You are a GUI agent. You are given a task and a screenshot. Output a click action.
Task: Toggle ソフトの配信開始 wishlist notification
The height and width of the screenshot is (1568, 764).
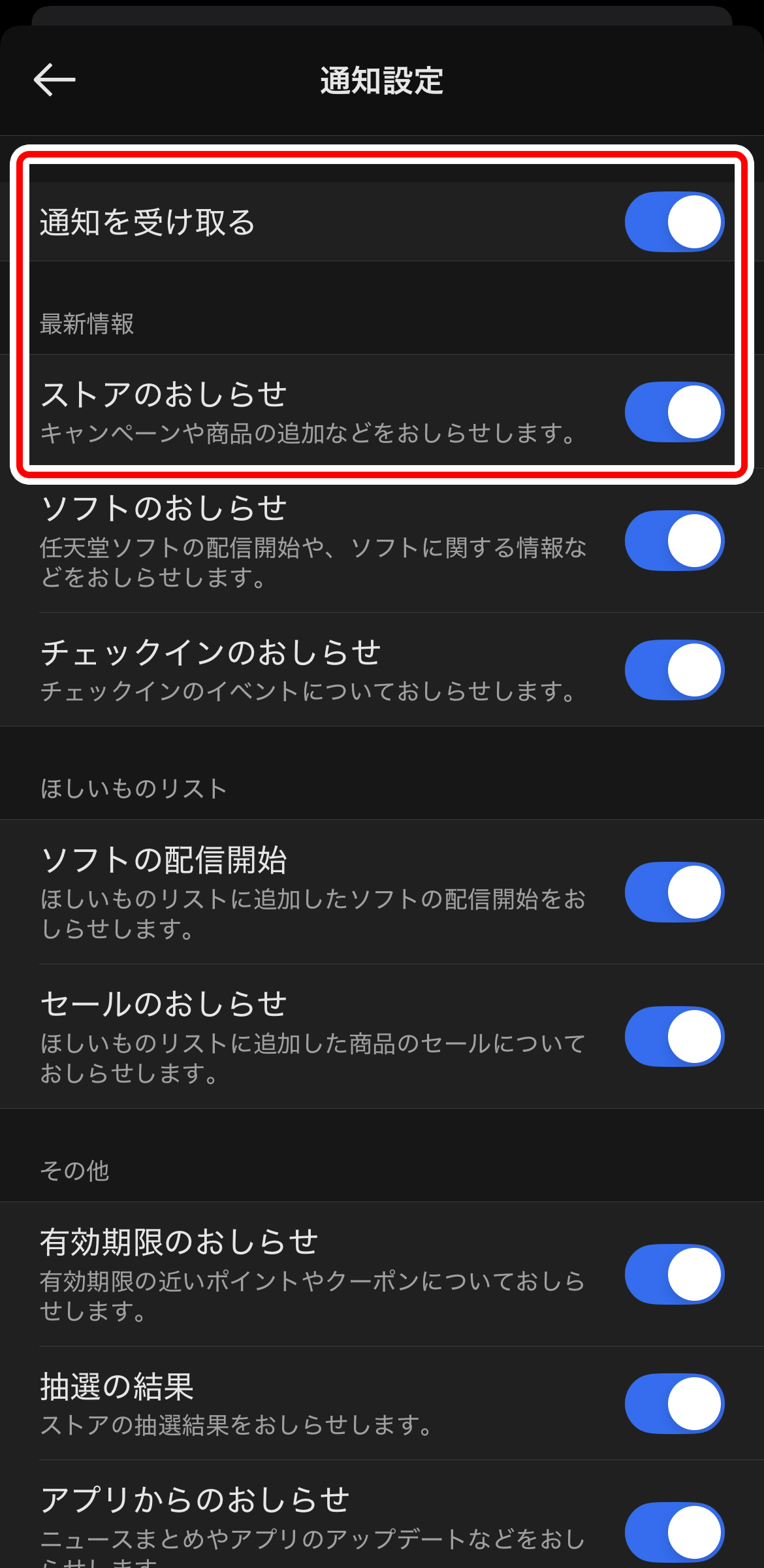coord(674,892)
